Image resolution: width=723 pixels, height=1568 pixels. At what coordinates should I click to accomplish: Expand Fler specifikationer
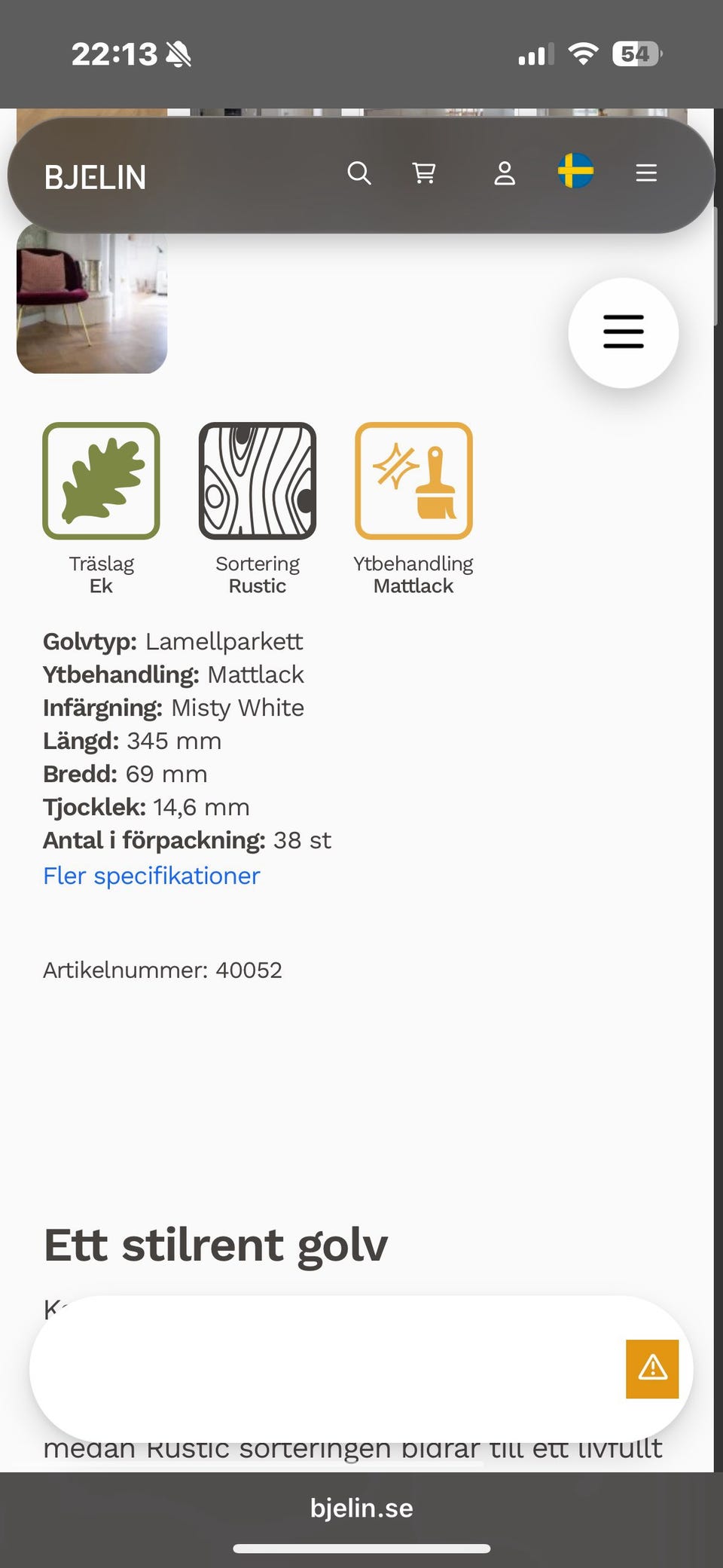(x=151, y=876)
